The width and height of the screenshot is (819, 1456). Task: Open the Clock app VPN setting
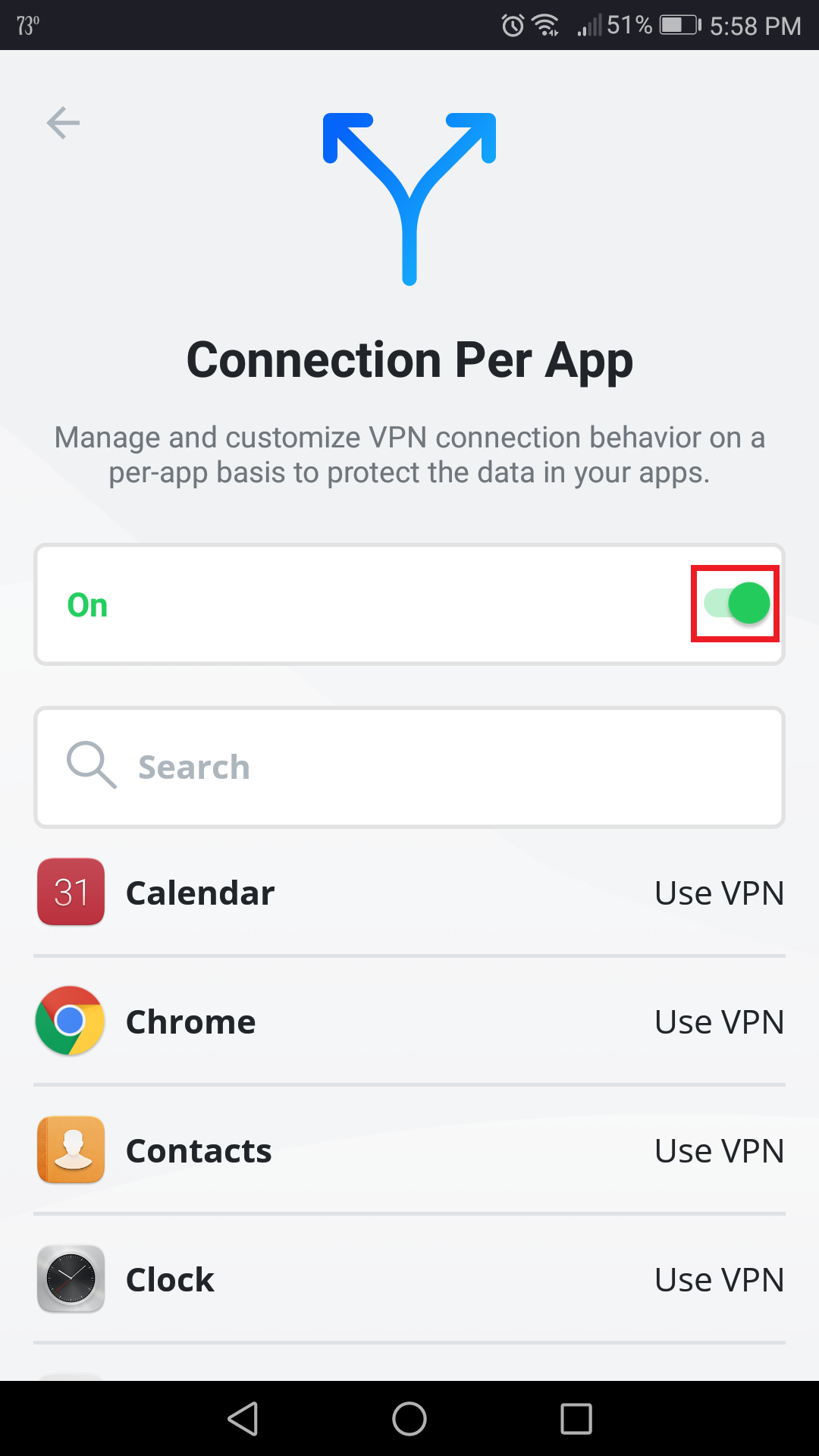409,1279
